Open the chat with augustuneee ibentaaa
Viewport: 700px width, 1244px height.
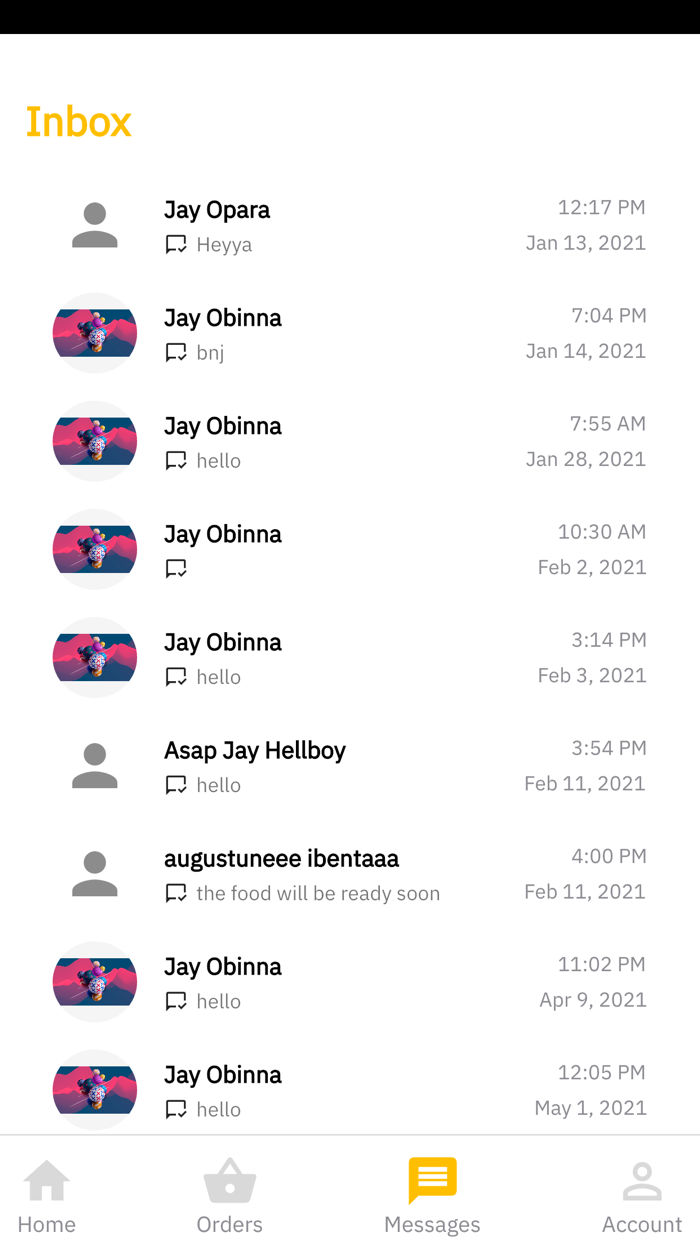coord(350,874)
